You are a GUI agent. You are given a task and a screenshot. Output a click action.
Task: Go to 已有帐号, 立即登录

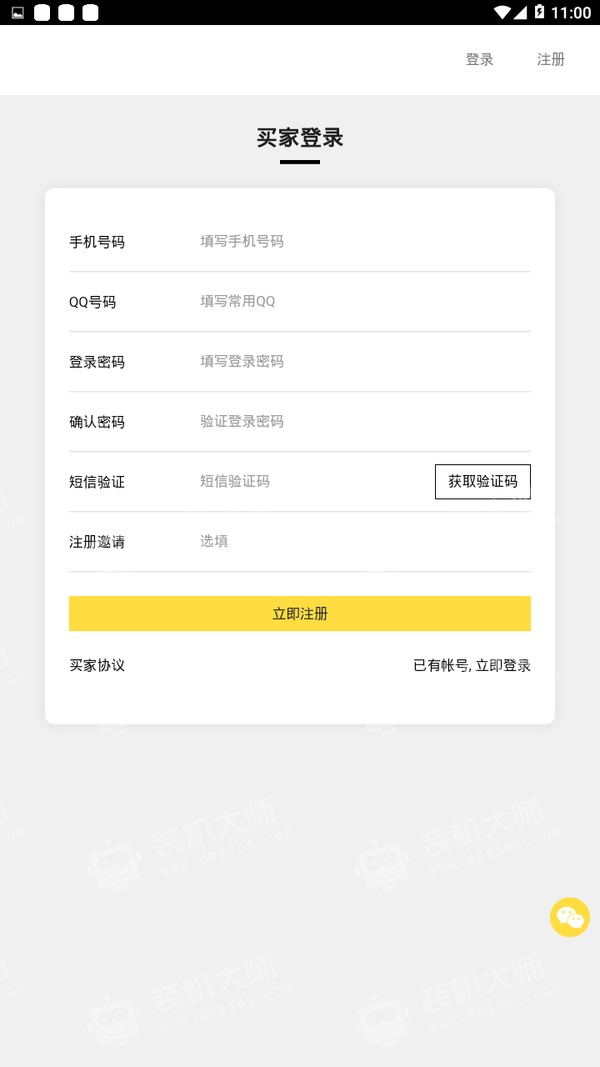point(472,665)
